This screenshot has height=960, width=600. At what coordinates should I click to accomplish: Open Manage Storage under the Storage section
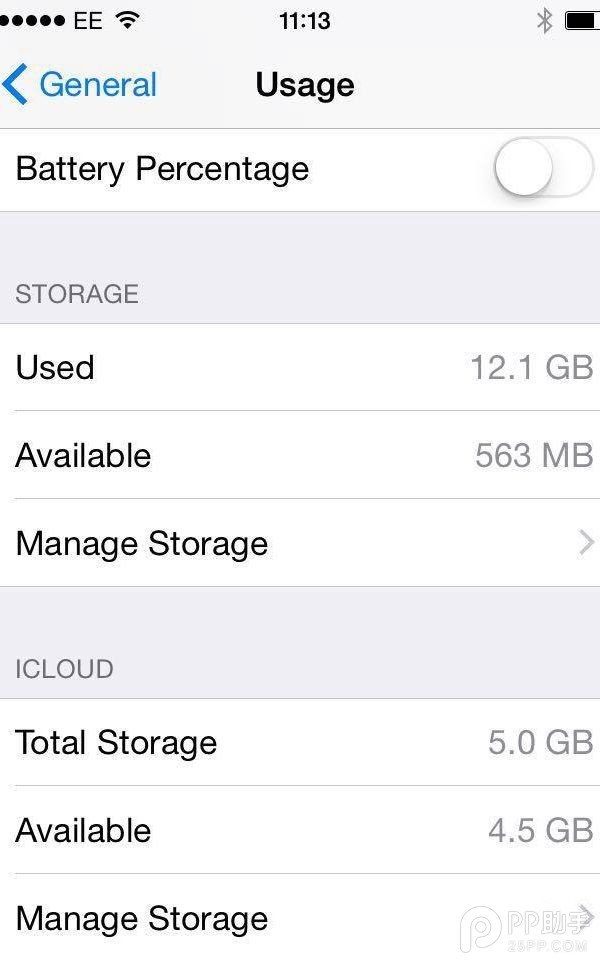click(300, 544)
